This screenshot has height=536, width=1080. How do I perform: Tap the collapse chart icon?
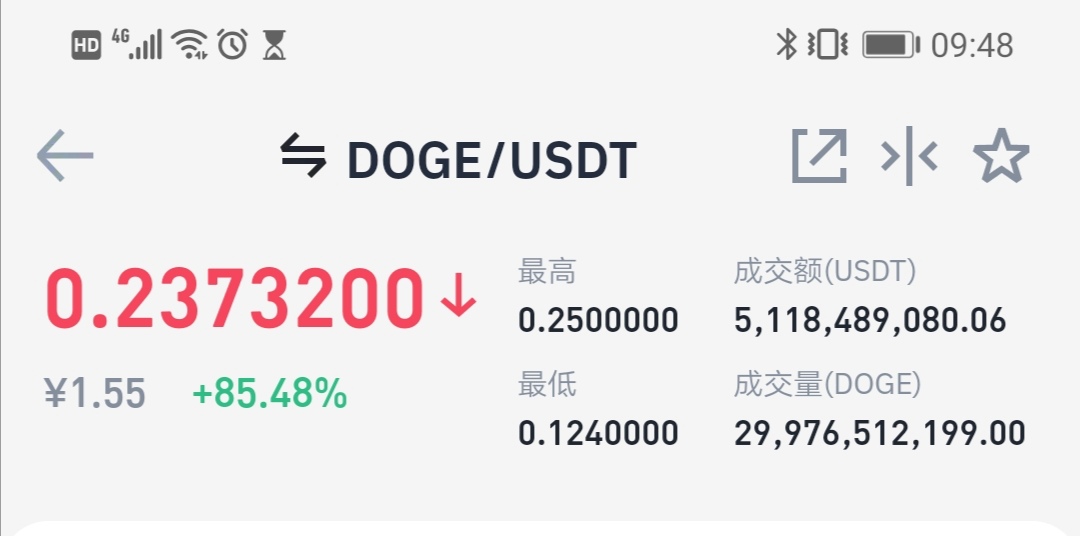tap(909, 156)
